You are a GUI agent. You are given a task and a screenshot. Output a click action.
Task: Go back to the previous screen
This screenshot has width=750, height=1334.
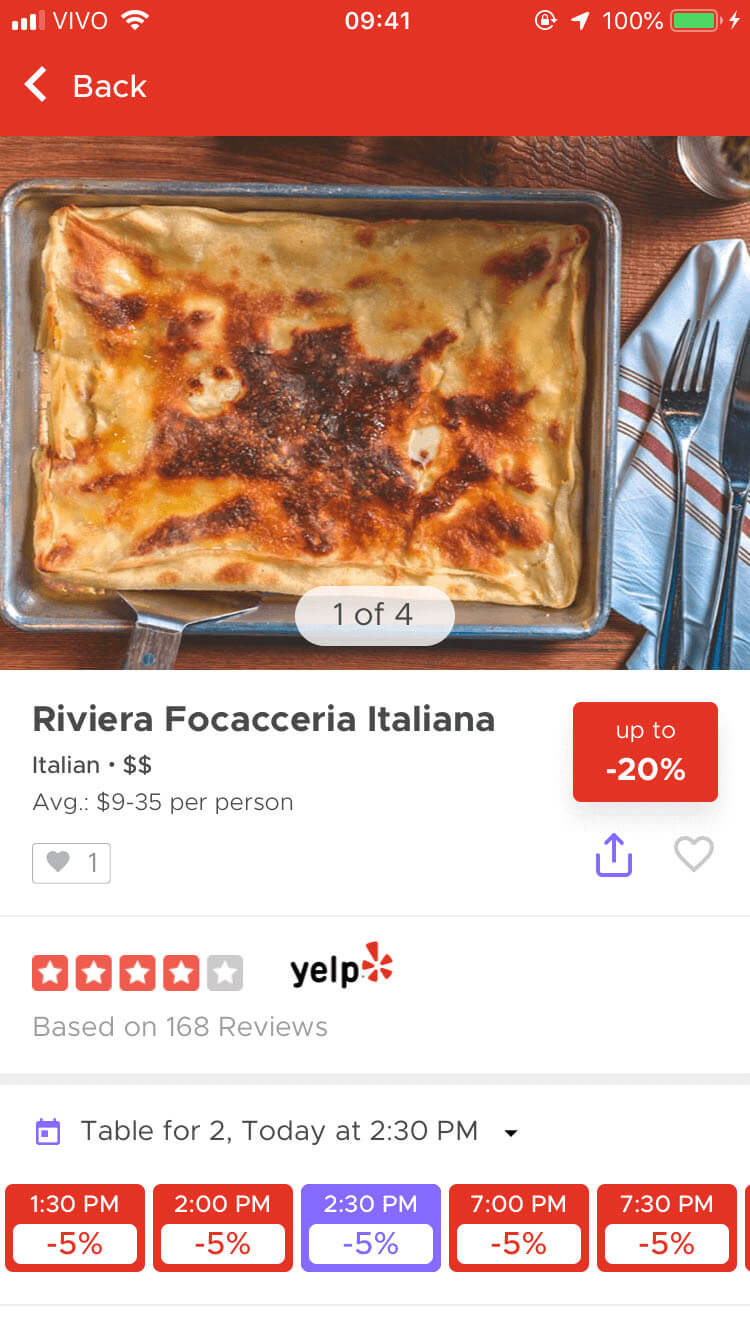[x=85, y=86]
